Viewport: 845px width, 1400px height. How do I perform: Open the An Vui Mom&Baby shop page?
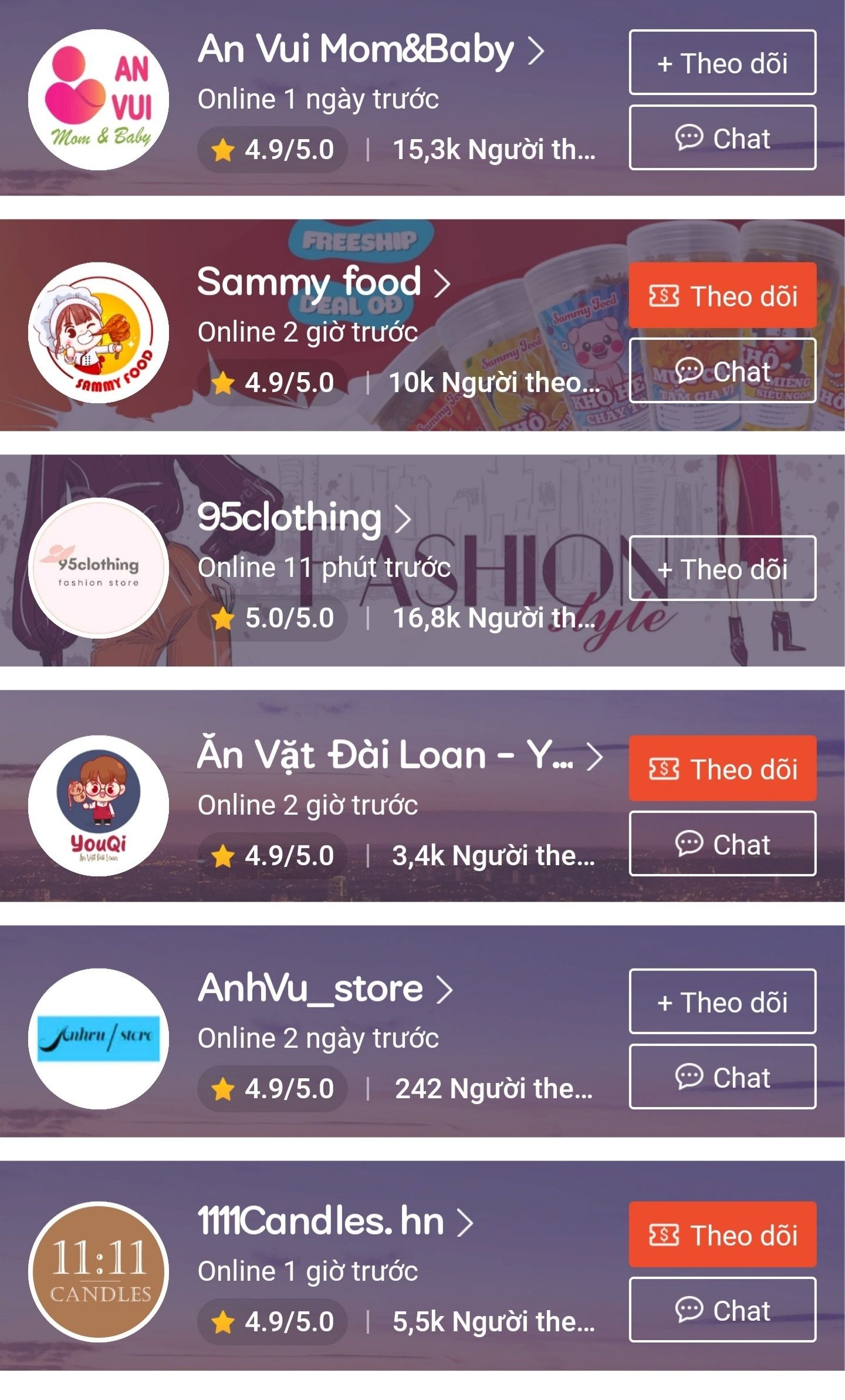pyautogui.click(x=370, y=49)
